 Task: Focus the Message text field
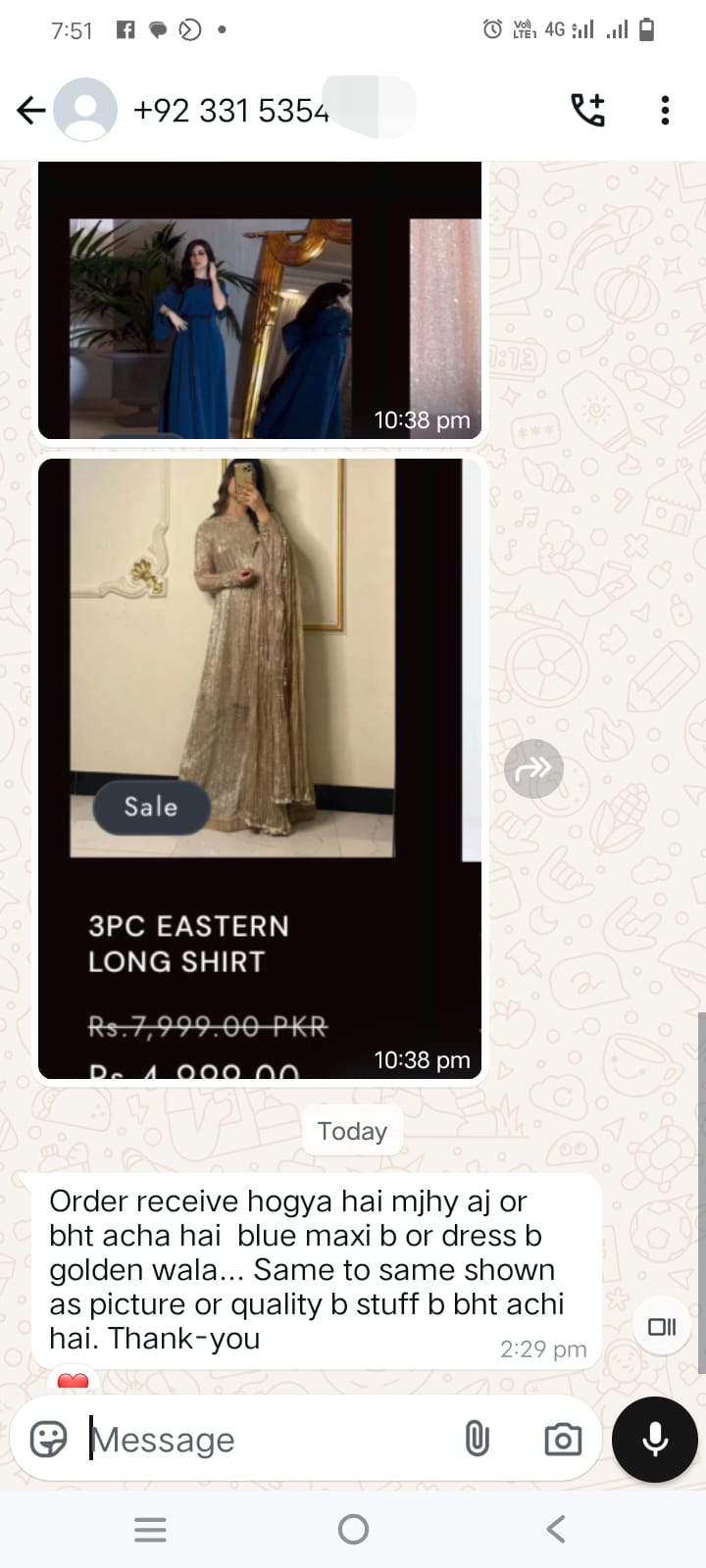coord(265,1439)
